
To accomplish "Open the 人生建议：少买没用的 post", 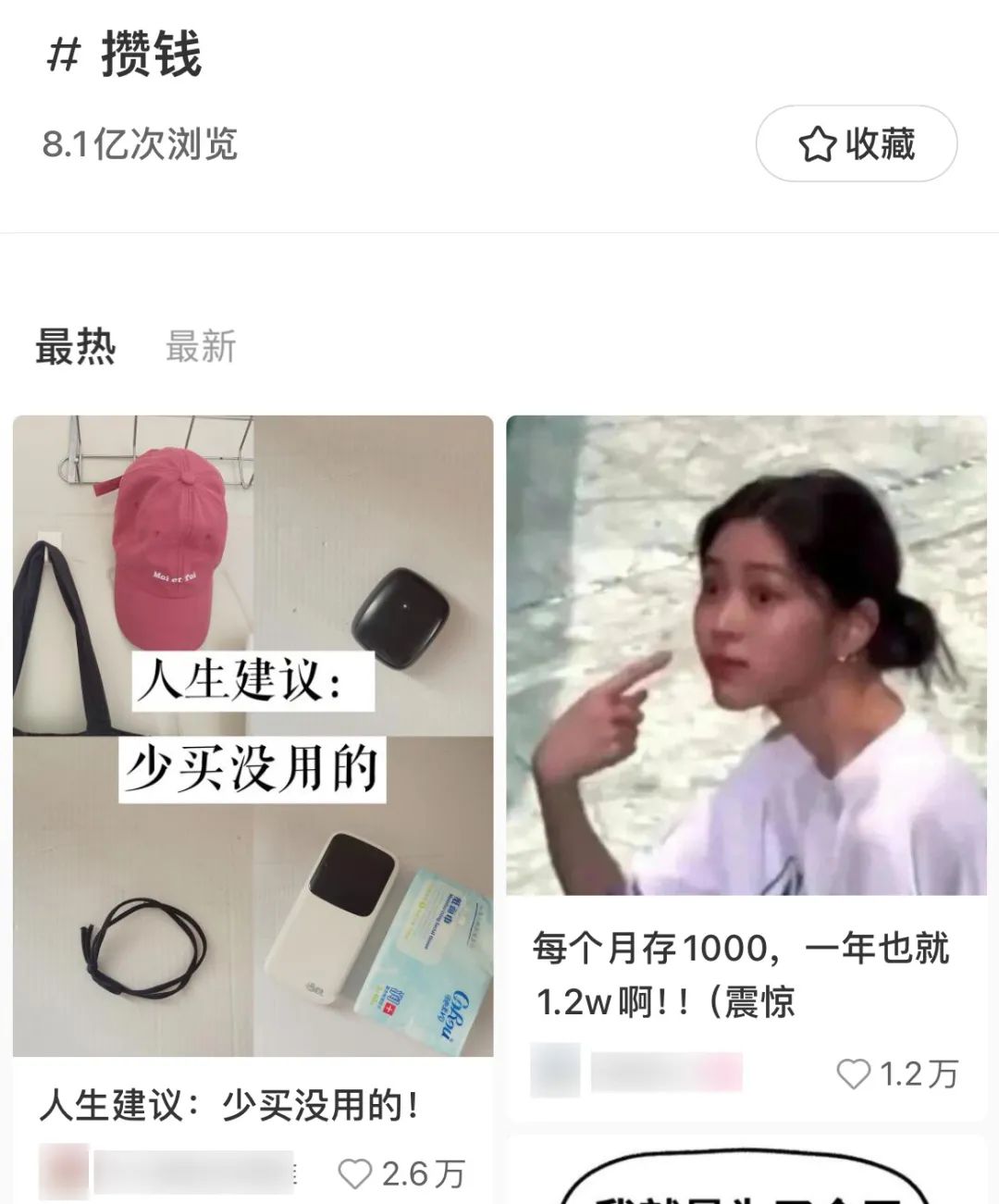I will (253, 736).
